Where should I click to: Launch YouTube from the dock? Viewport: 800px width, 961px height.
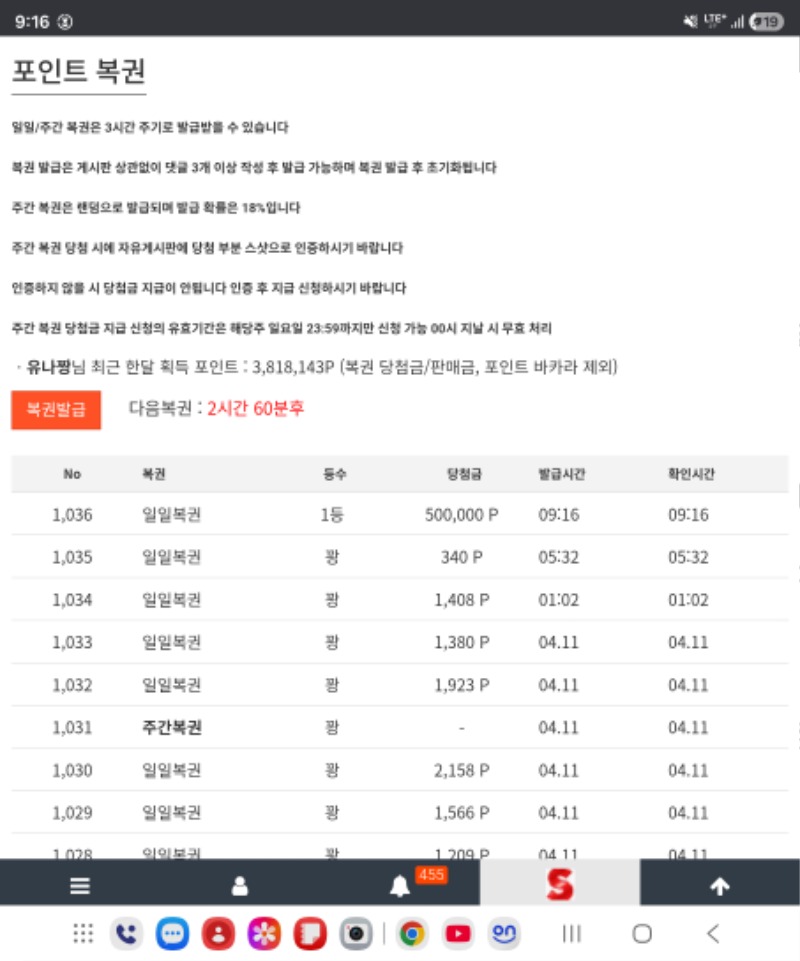click(457, 934)
